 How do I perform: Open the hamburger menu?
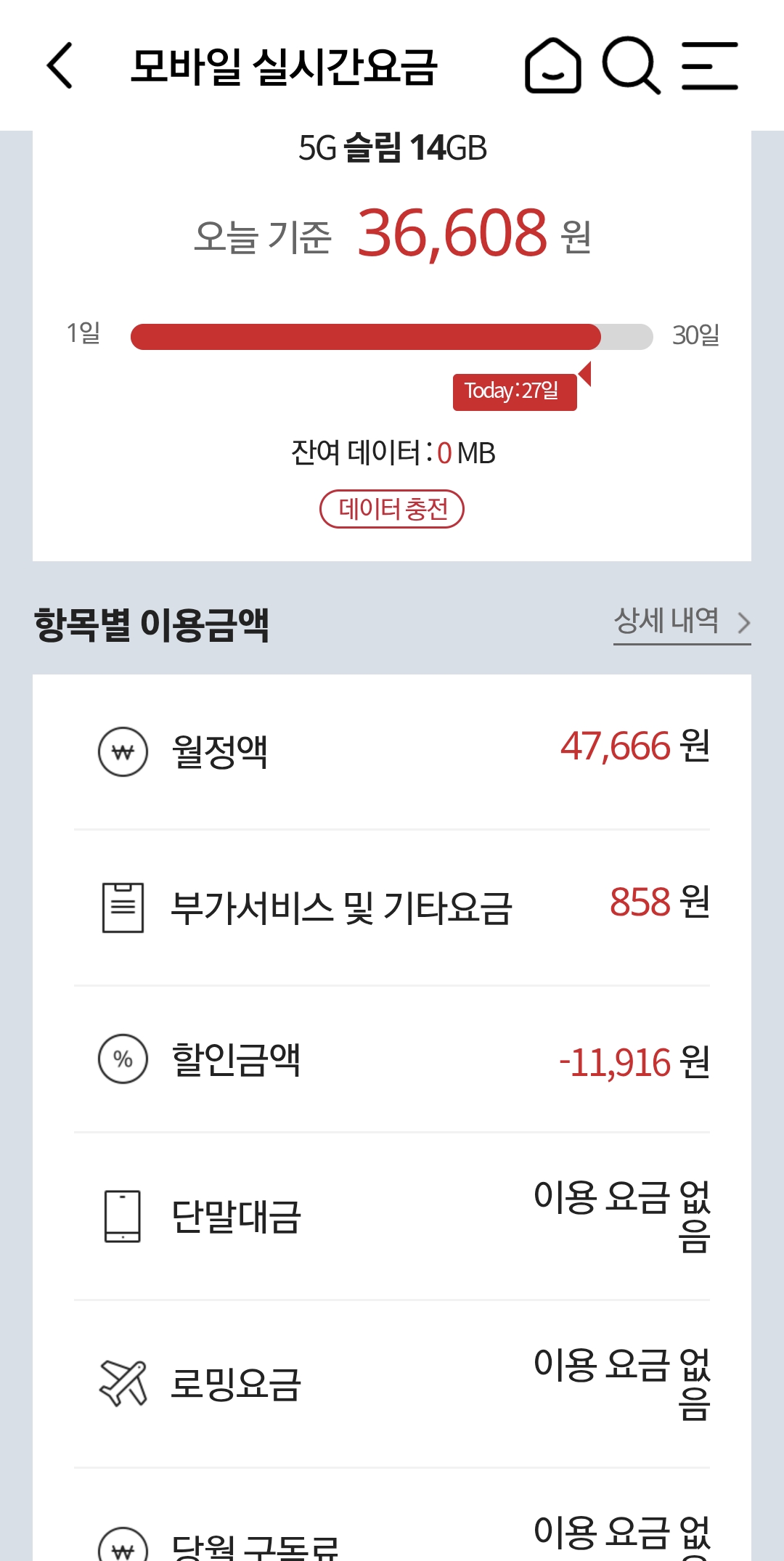(710, 65)
